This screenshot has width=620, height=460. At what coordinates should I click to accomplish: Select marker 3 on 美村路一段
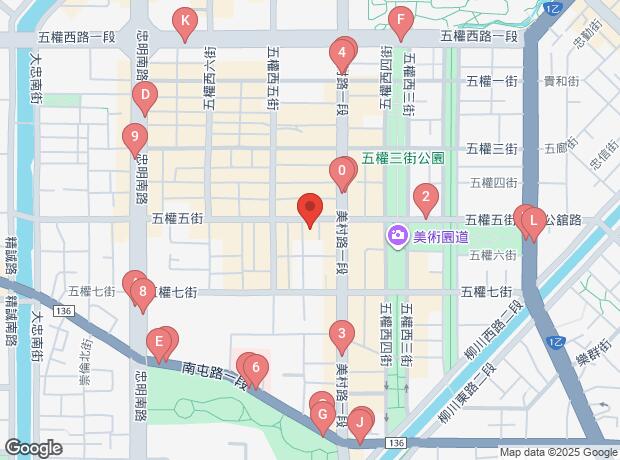pyautogui.click(x=342, y=338)
